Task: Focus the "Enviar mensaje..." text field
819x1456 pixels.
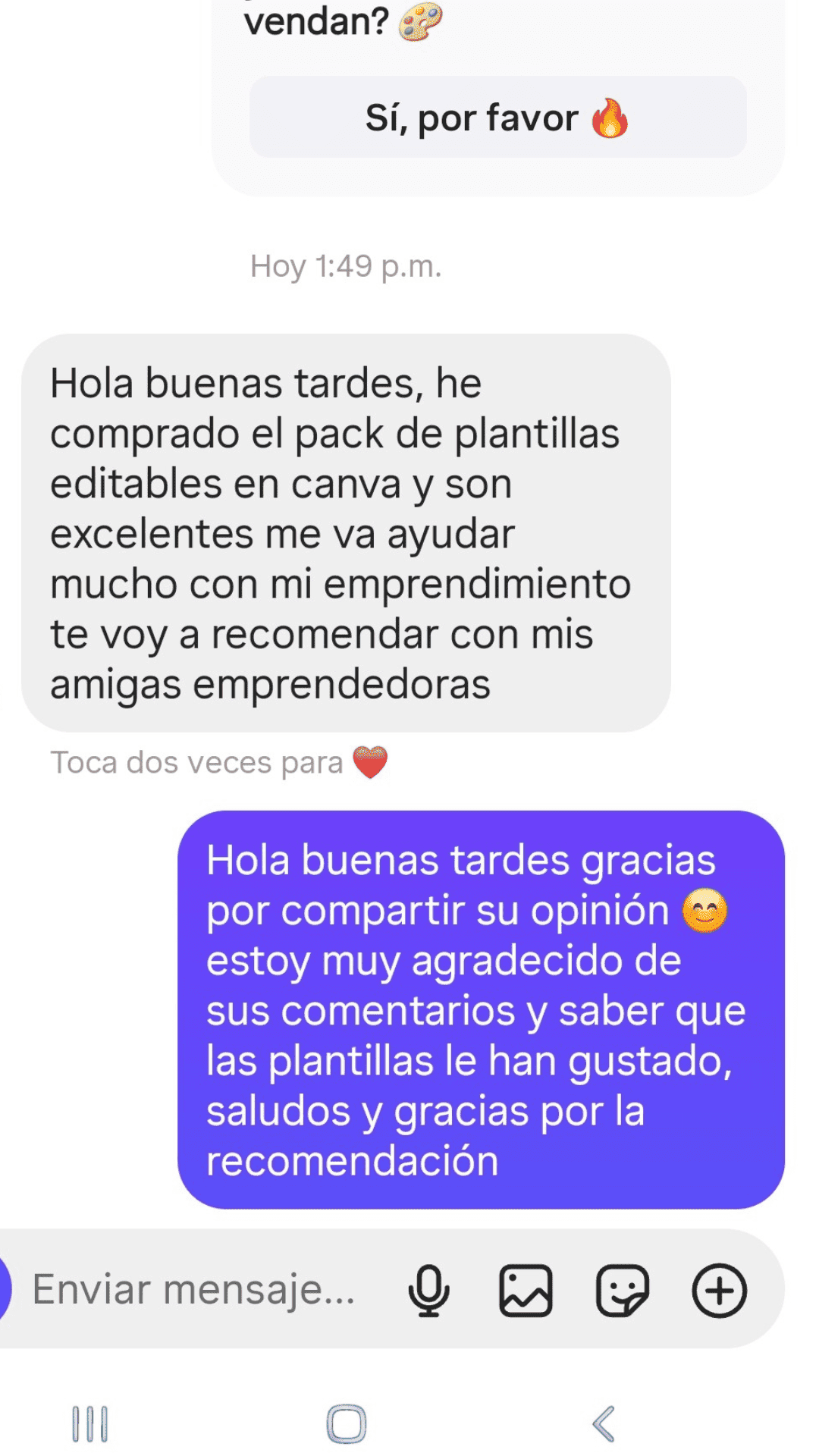Action: (194, 1290)
